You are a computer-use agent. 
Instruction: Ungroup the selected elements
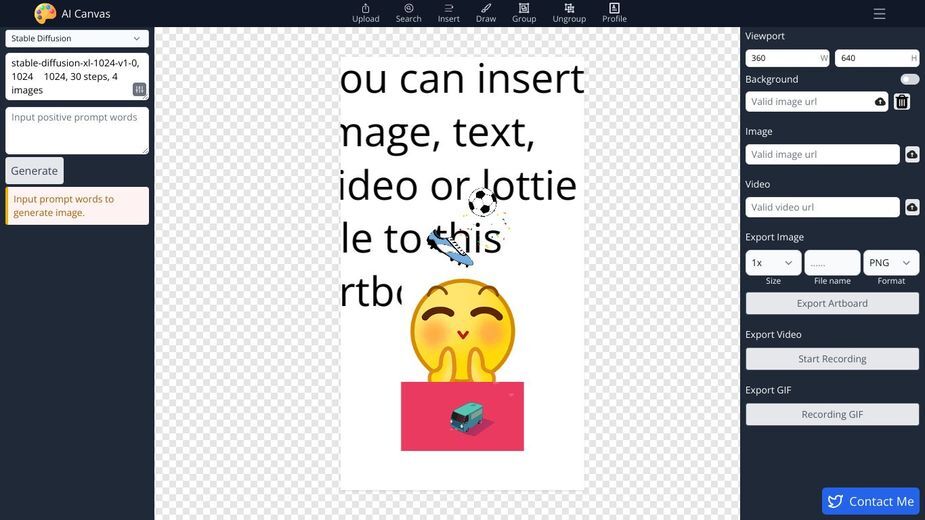569,13
